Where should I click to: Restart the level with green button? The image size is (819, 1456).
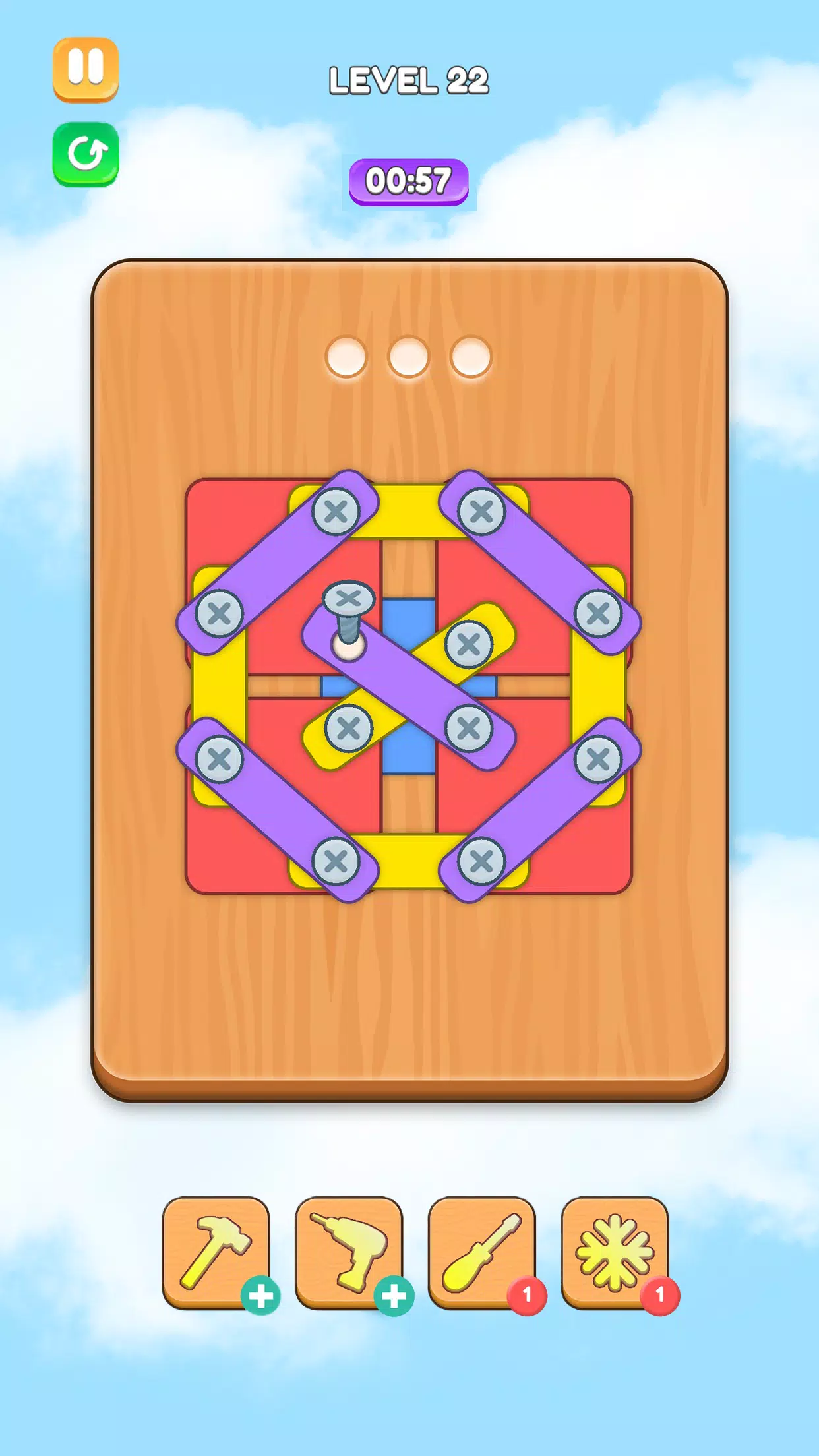point(86,154)
